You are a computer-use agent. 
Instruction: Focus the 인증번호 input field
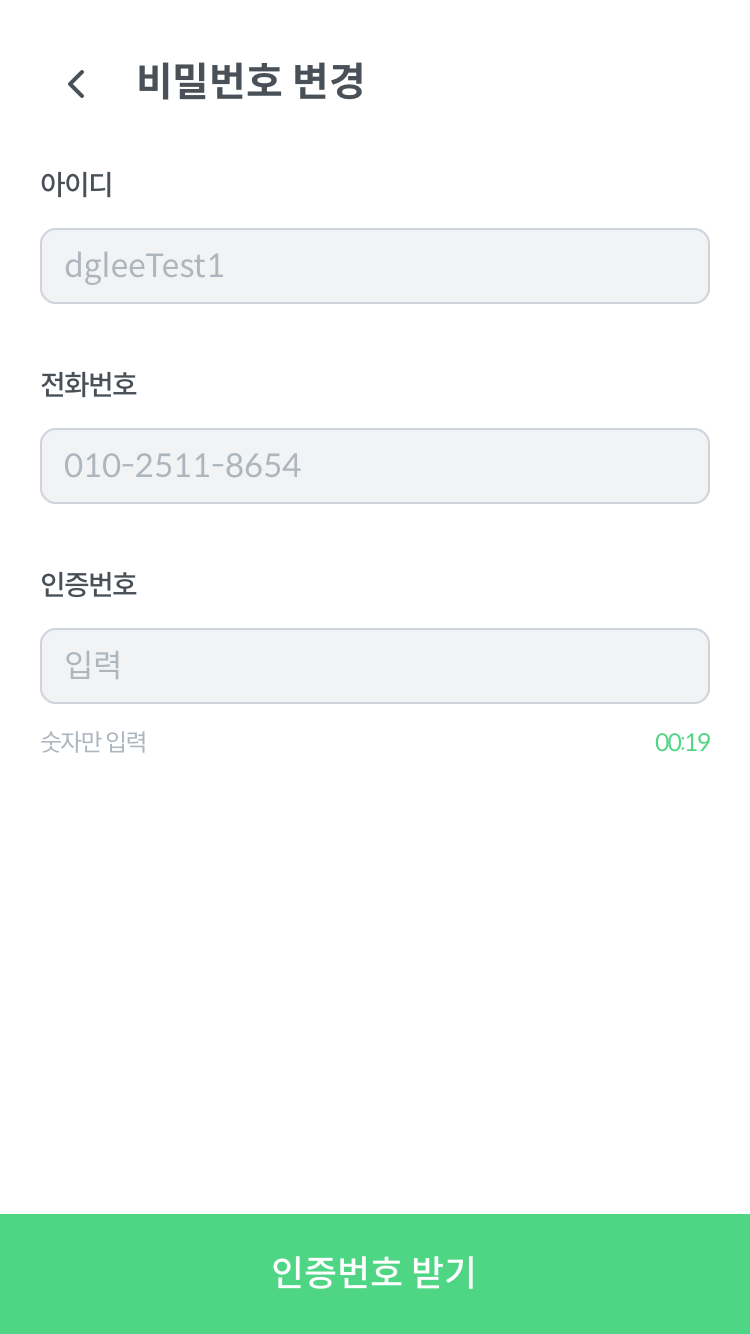(x=375, y=666)
